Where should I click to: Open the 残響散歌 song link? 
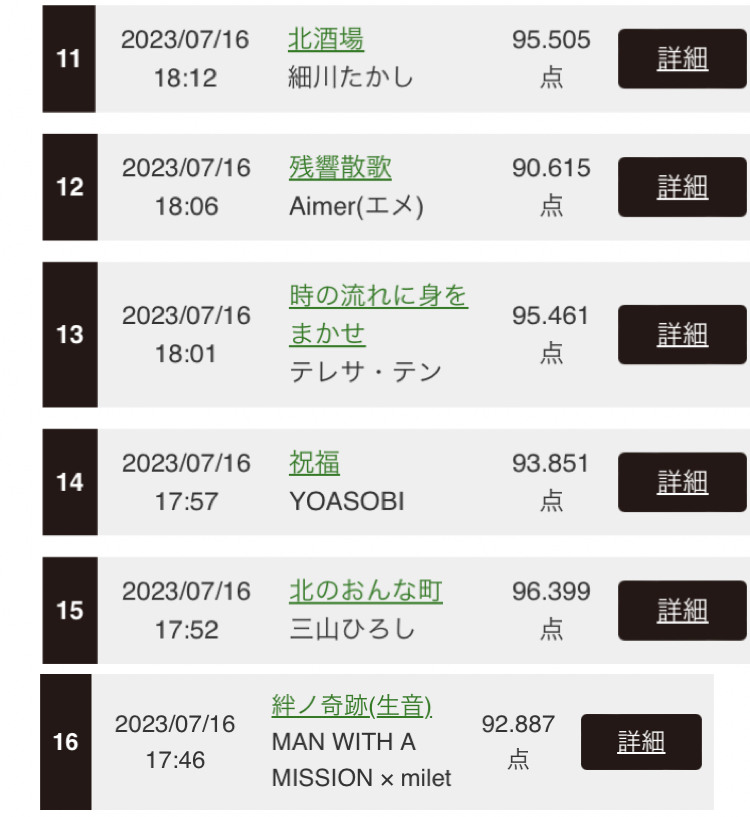coord(340,167)
